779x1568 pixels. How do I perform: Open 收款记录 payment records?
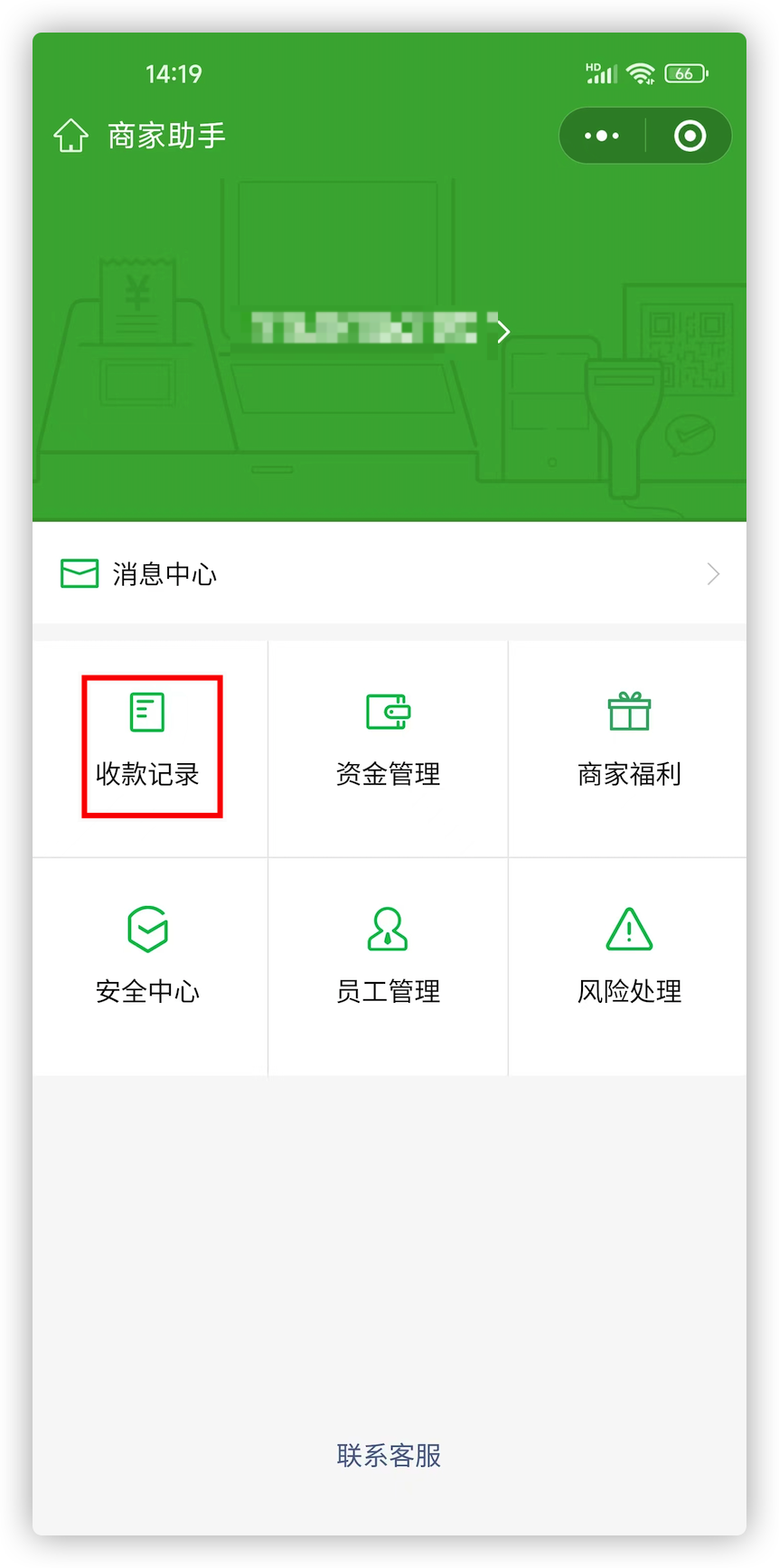click(x=148, y=747)
